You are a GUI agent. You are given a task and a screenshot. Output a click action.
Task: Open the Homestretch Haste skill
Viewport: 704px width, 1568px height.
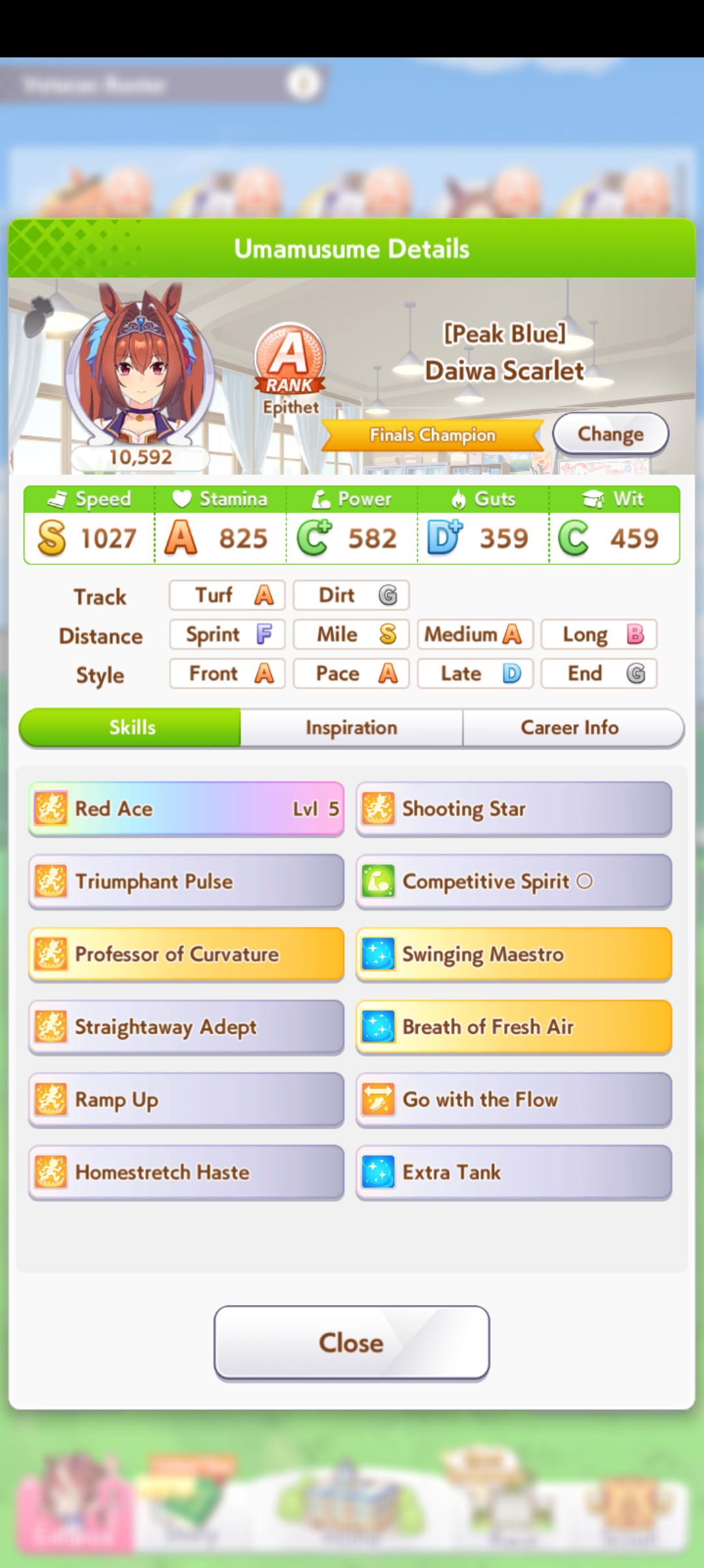pyautogui.click(x=186, y=1172)
